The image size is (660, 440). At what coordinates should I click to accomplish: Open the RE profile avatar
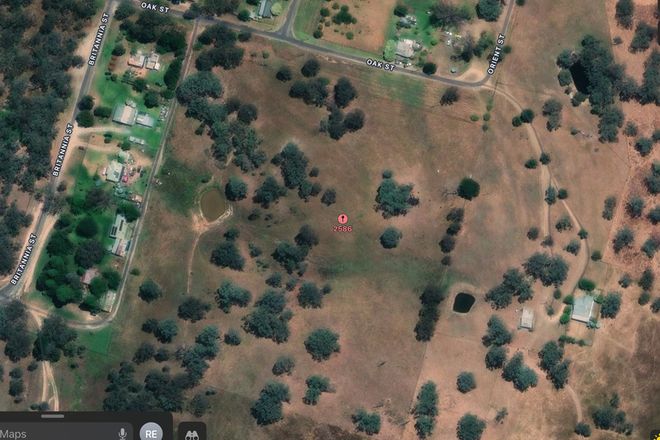(x=151, y=431)
